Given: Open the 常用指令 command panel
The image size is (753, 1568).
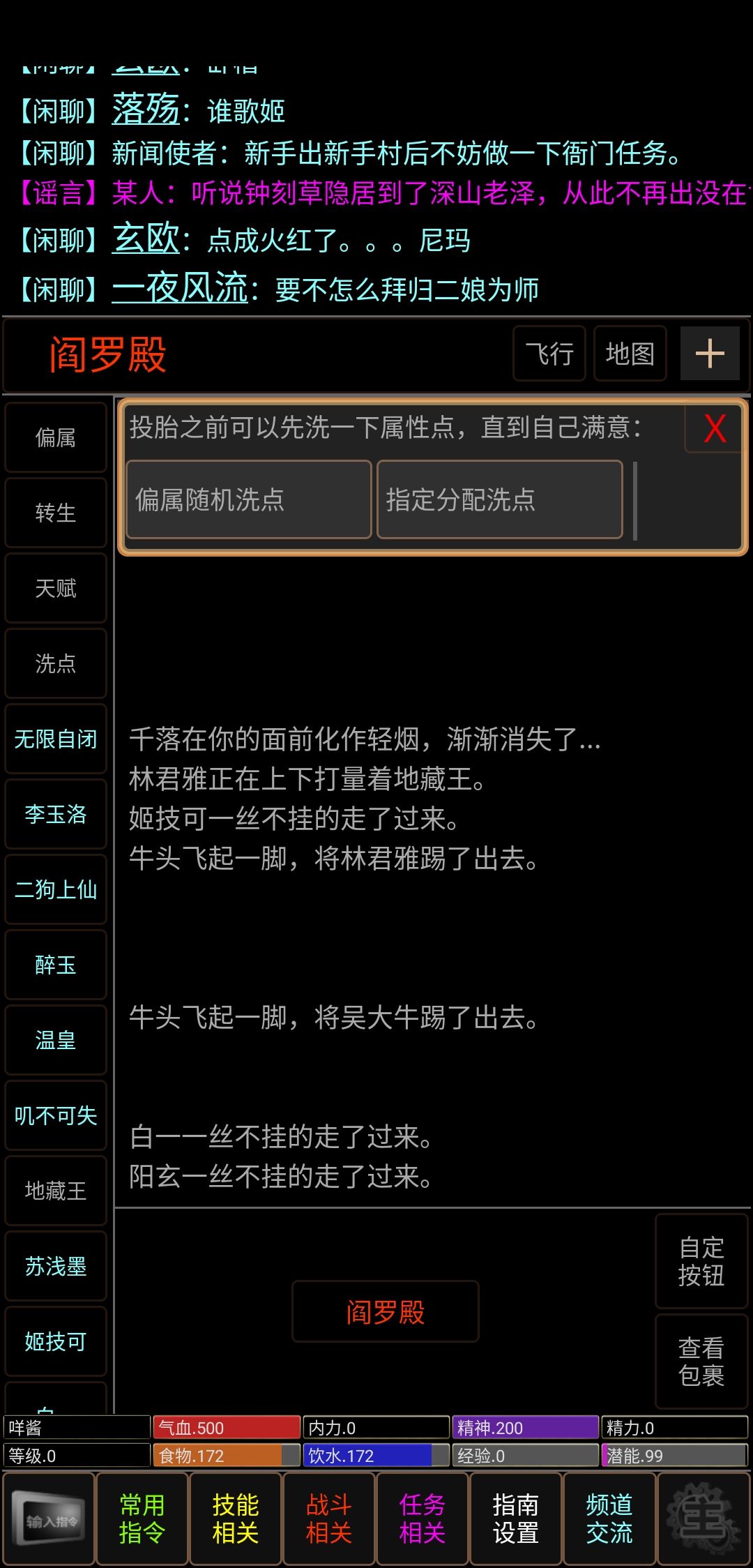Looking at the screenshot, I should point(142,1518).
